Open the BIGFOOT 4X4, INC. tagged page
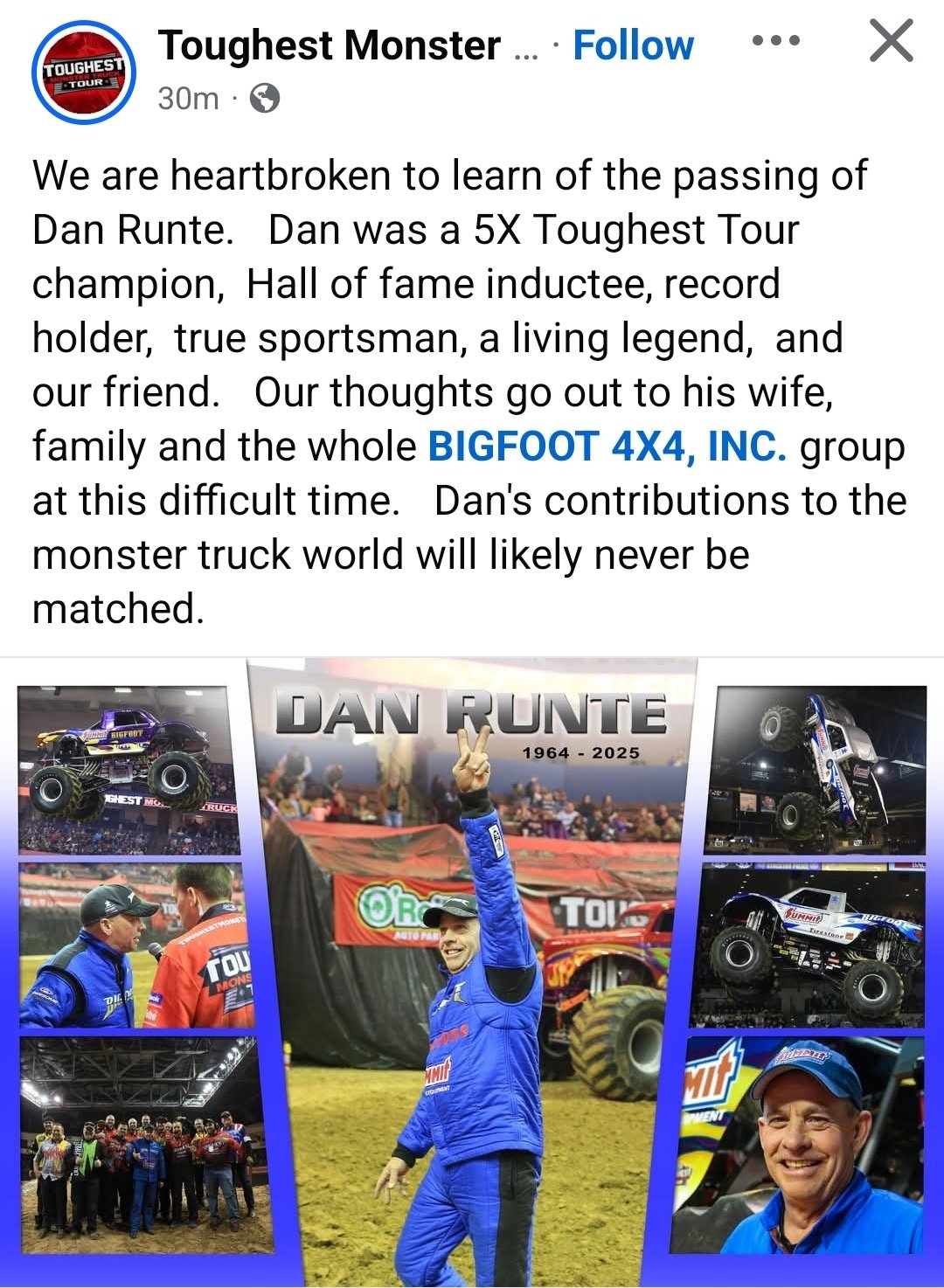Screen dimensions: 944x1288 (x=607, y=447)
